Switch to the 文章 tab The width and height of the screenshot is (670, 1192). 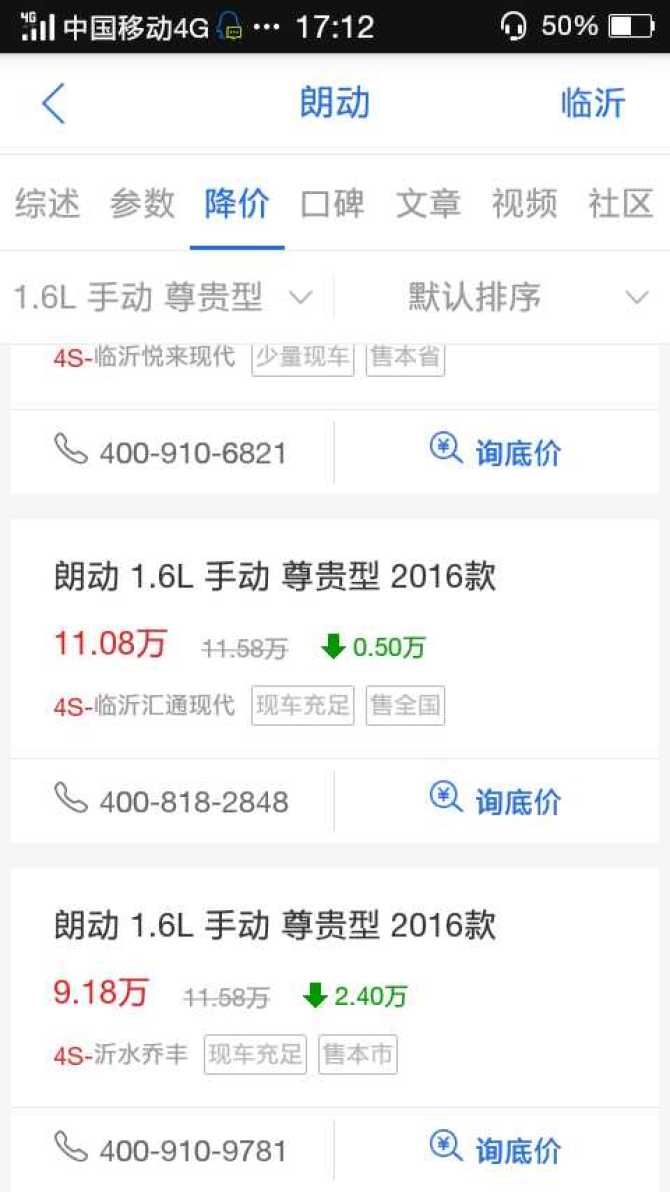tap(428, 204)
